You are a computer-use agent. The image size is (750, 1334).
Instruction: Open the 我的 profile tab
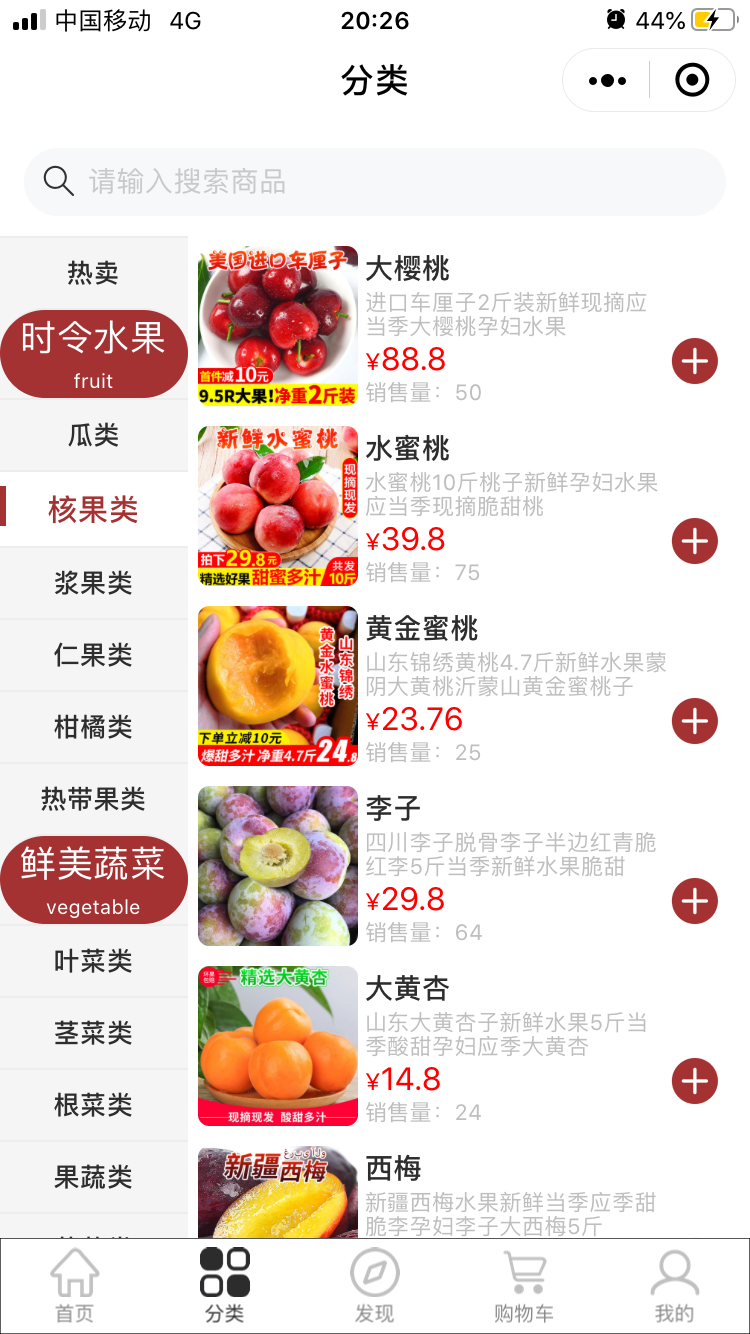click(674, 1287)
